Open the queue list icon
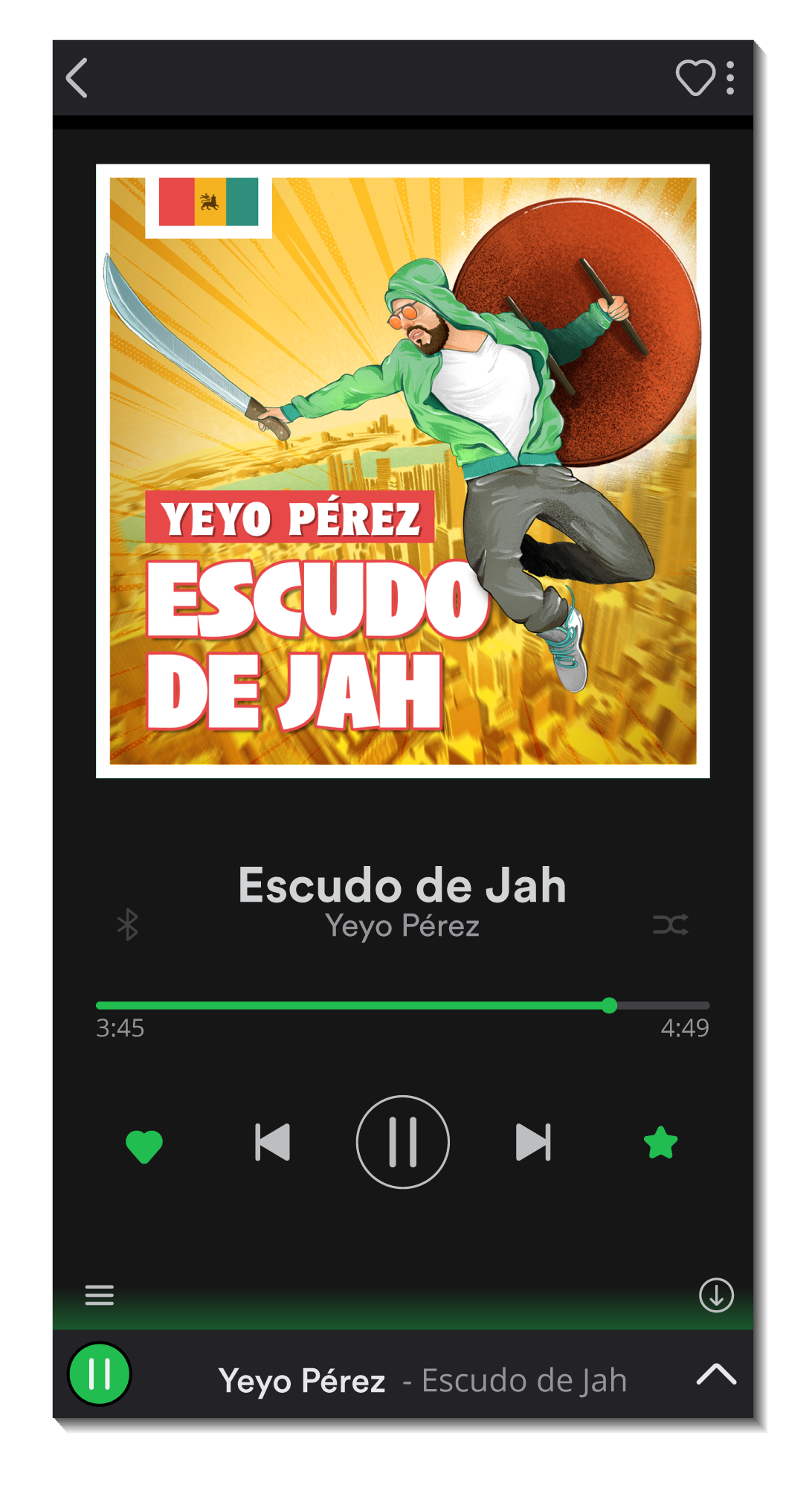Image resolution: width=812 pixels, height=1488 pixels. 100,1295
